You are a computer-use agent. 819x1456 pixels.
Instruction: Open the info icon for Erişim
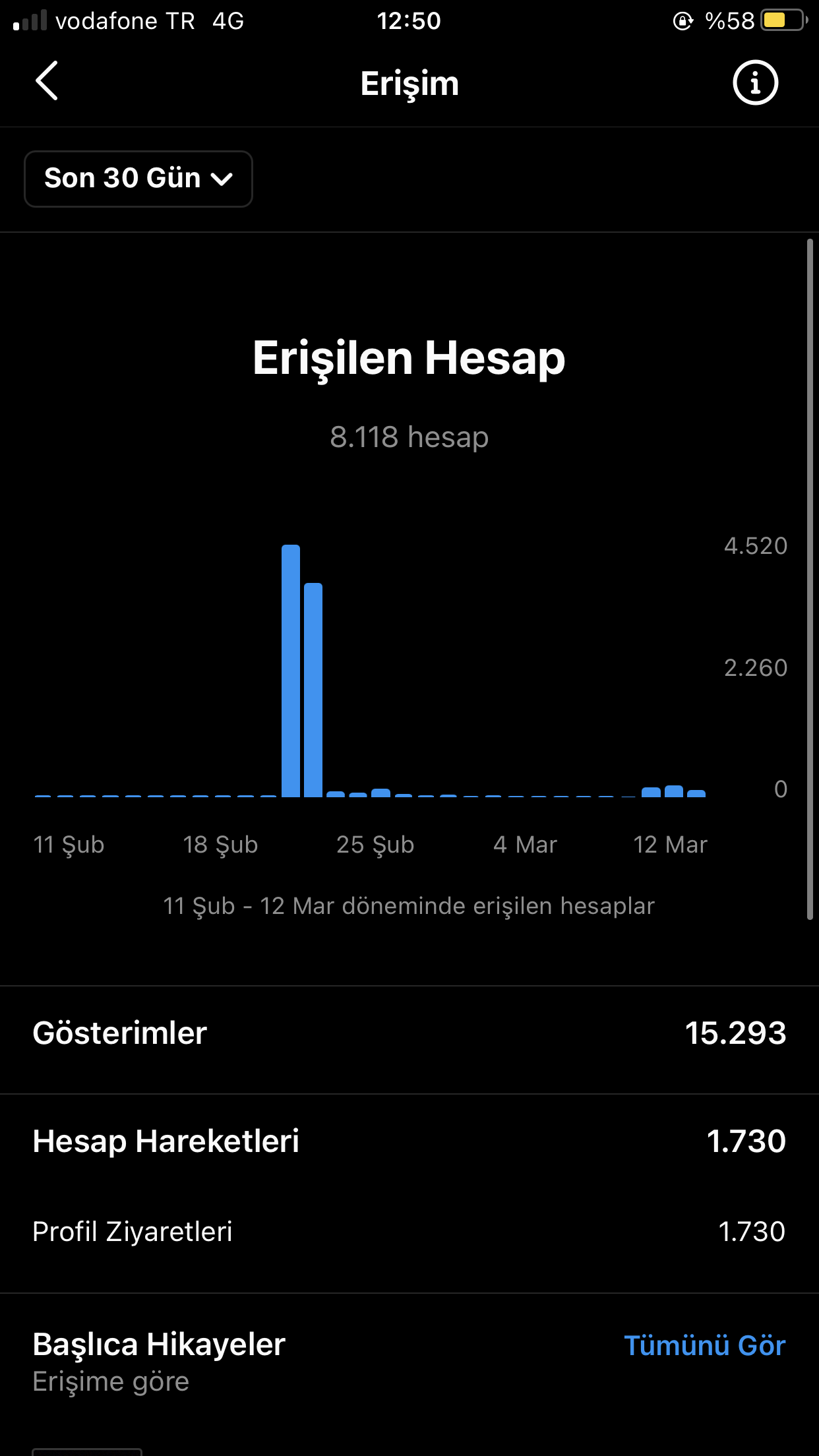755,82
